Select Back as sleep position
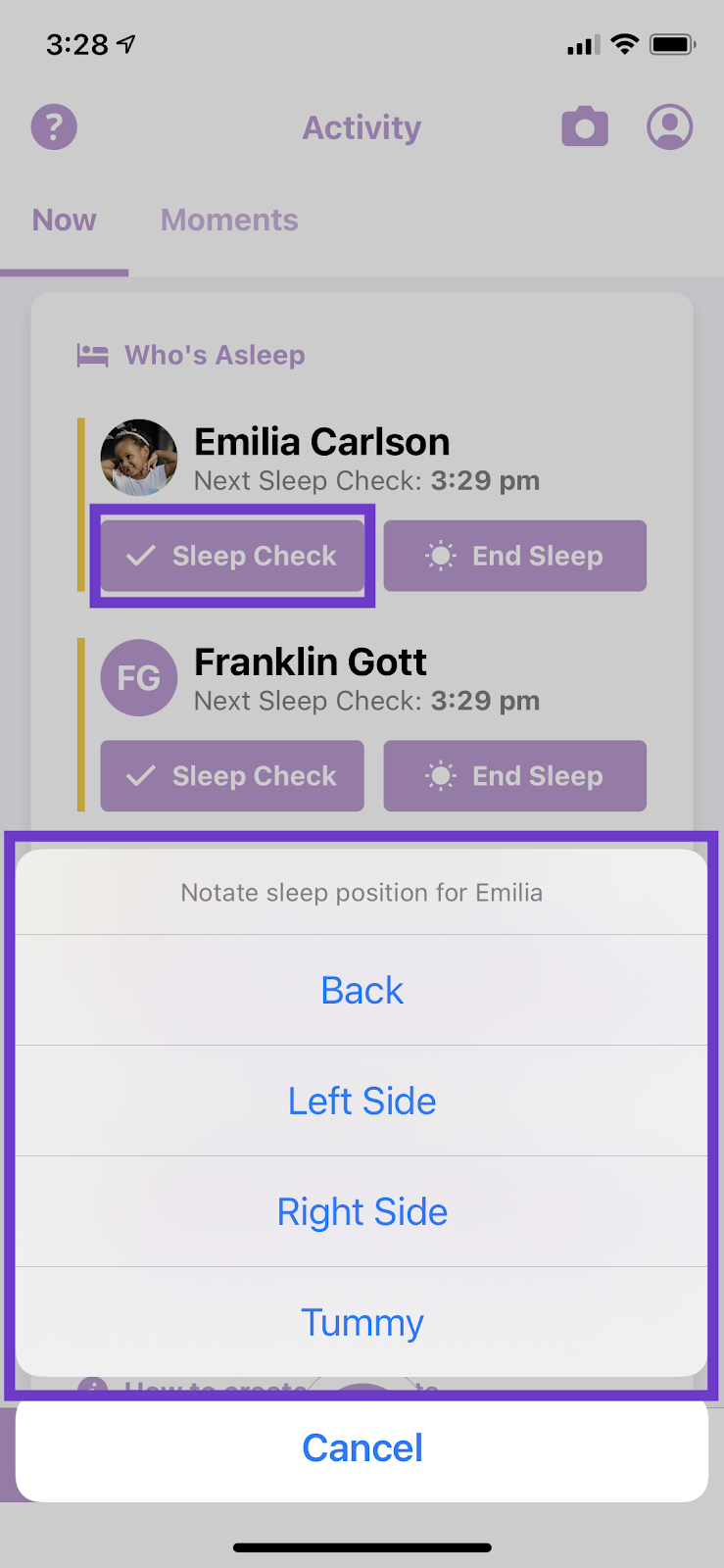724x1568 pixels. [x=362, y=991]
